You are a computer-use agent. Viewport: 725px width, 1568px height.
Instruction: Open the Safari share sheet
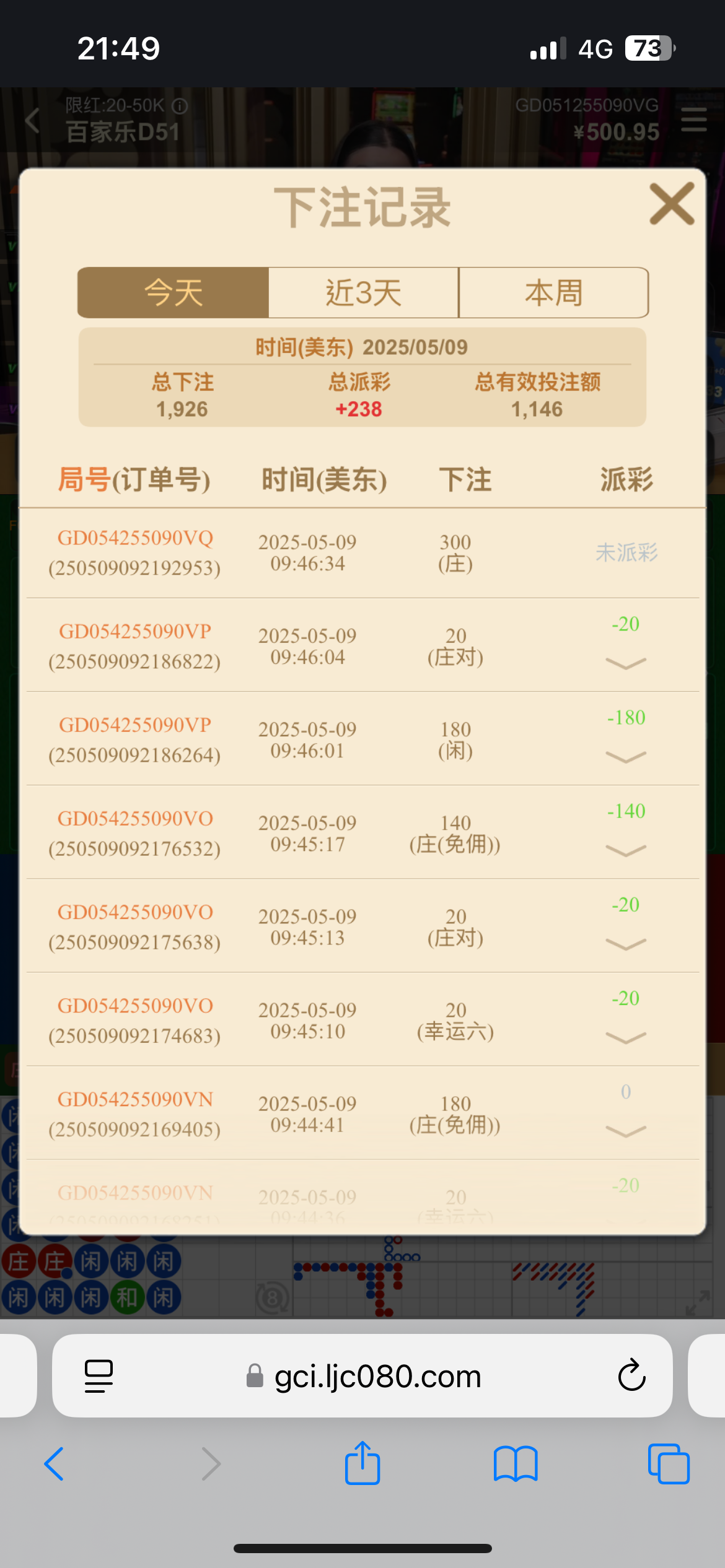click(362, 1463)
